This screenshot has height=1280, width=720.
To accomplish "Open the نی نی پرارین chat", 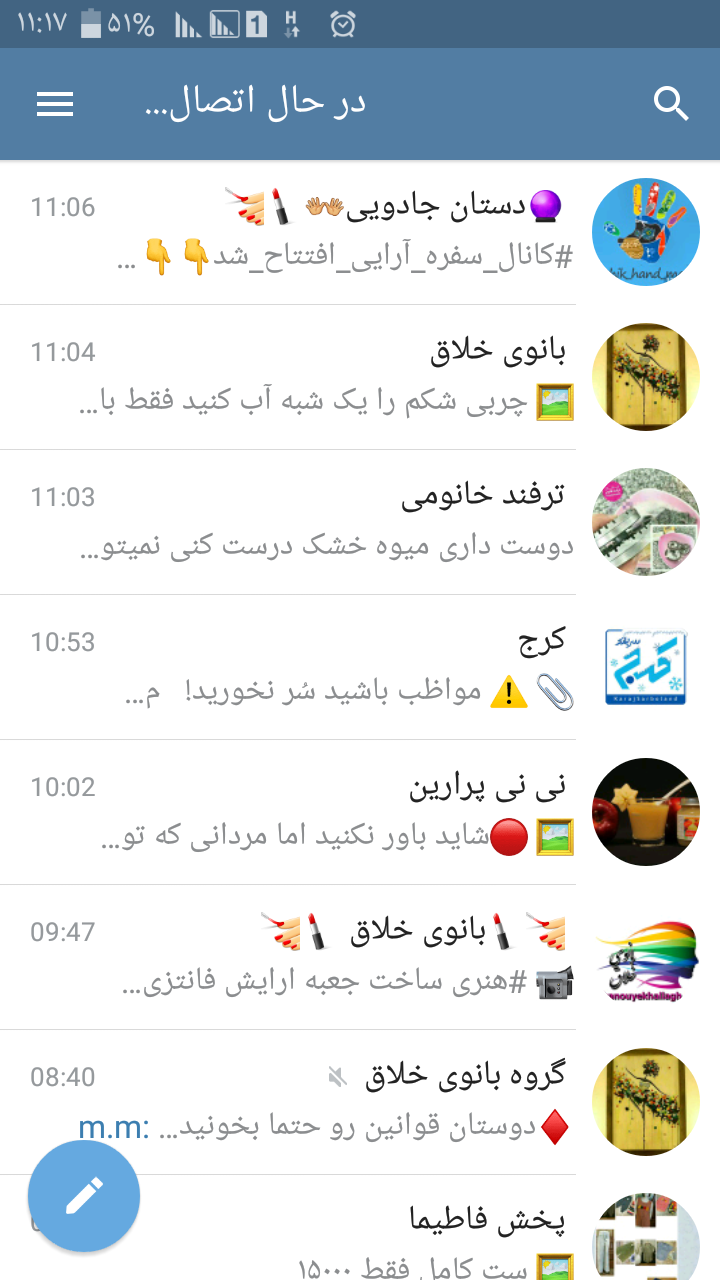I will click(360, 812).
